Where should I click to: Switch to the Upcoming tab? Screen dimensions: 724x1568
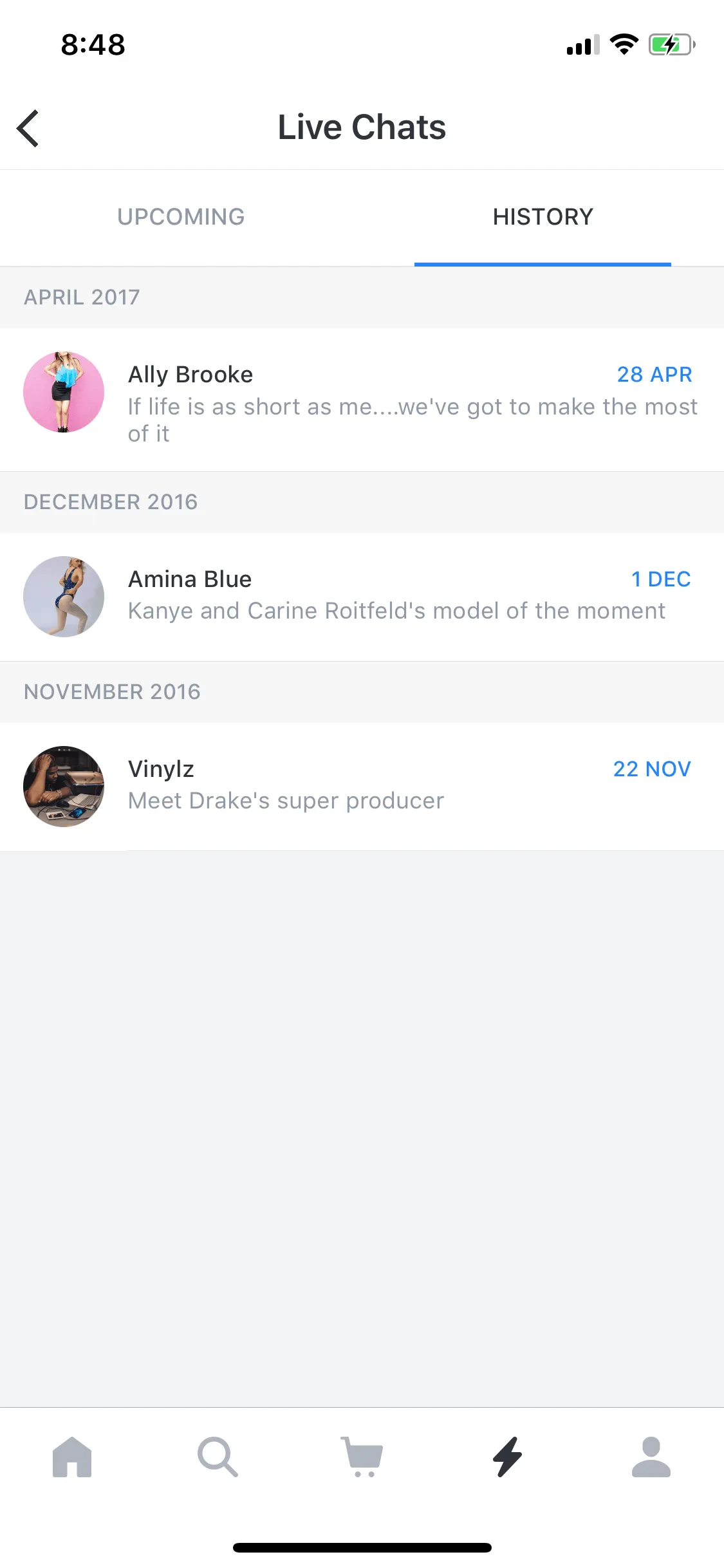coord(181,217)
